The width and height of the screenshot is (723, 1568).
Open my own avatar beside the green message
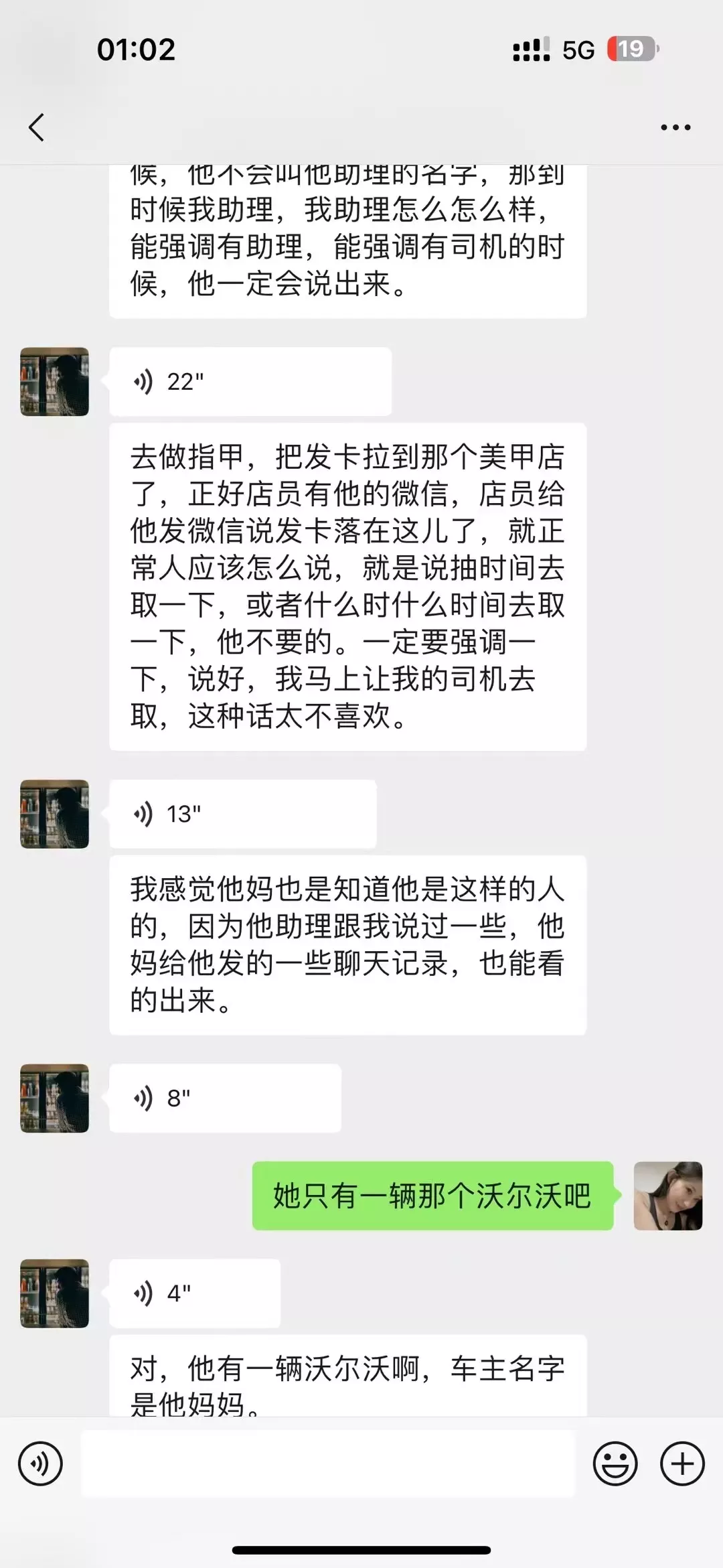[668, 1196]
